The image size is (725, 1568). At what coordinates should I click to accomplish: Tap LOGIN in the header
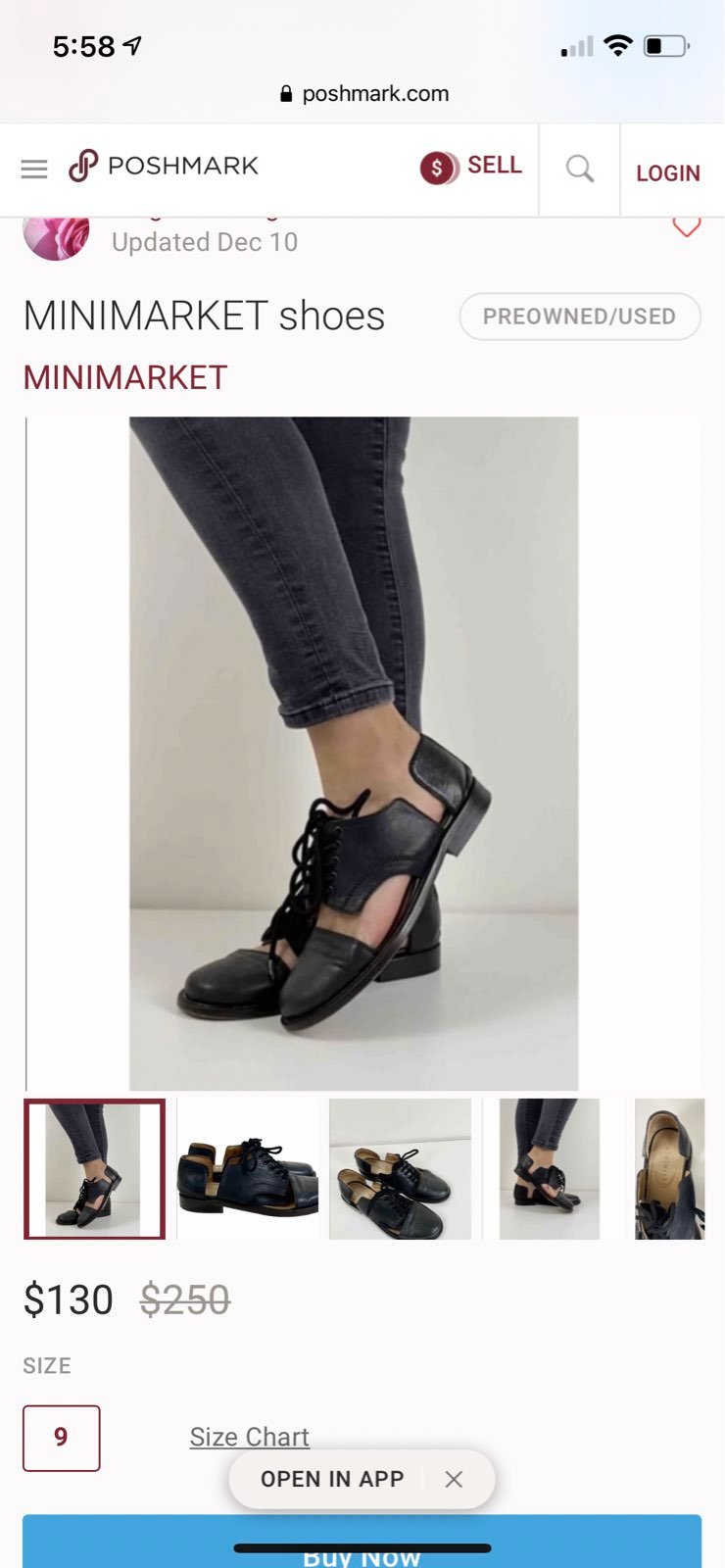click(x=668, y=173)
